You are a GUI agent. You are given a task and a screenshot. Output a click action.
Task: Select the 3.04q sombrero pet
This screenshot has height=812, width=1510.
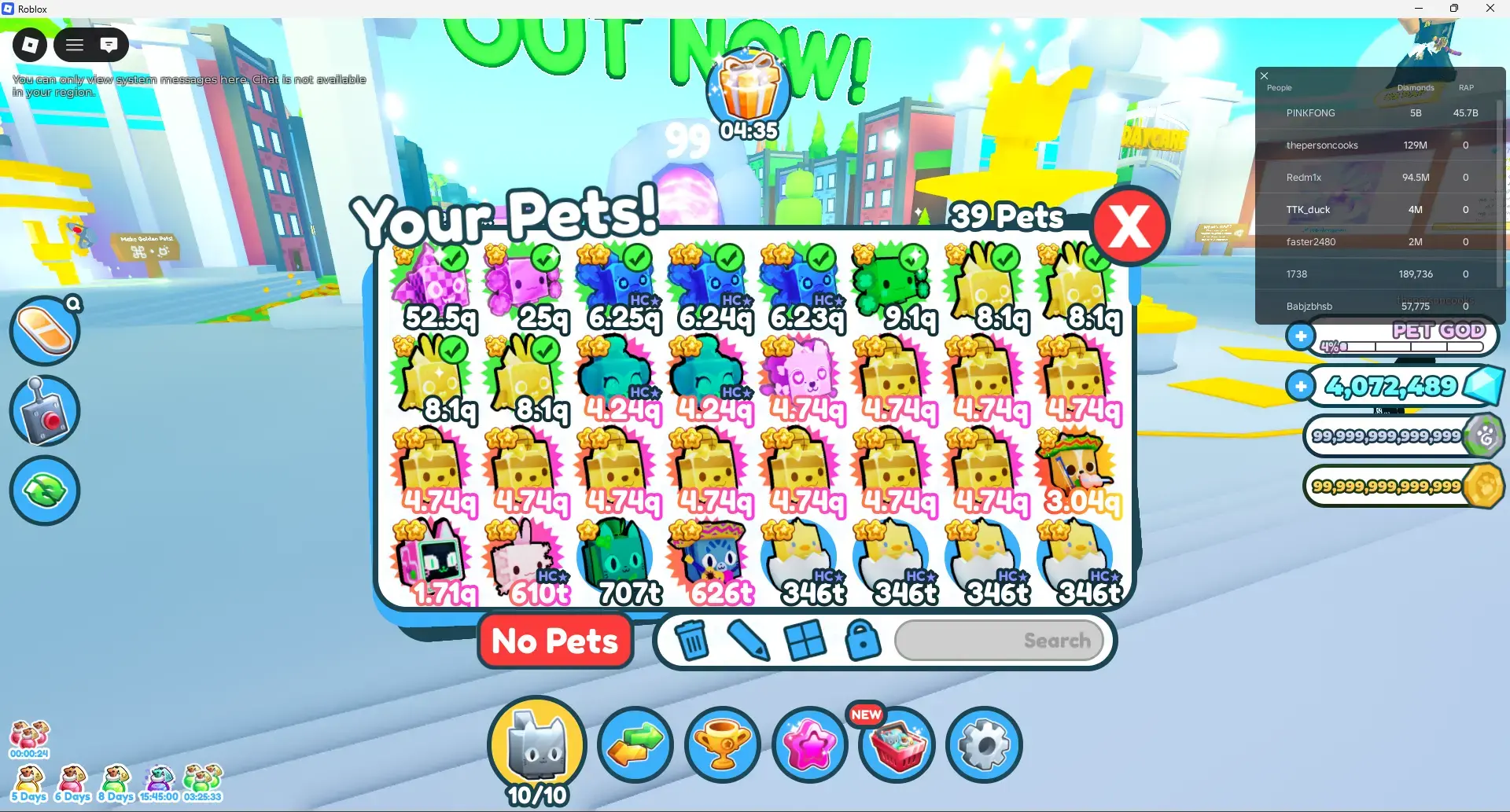pos(1079,472)
